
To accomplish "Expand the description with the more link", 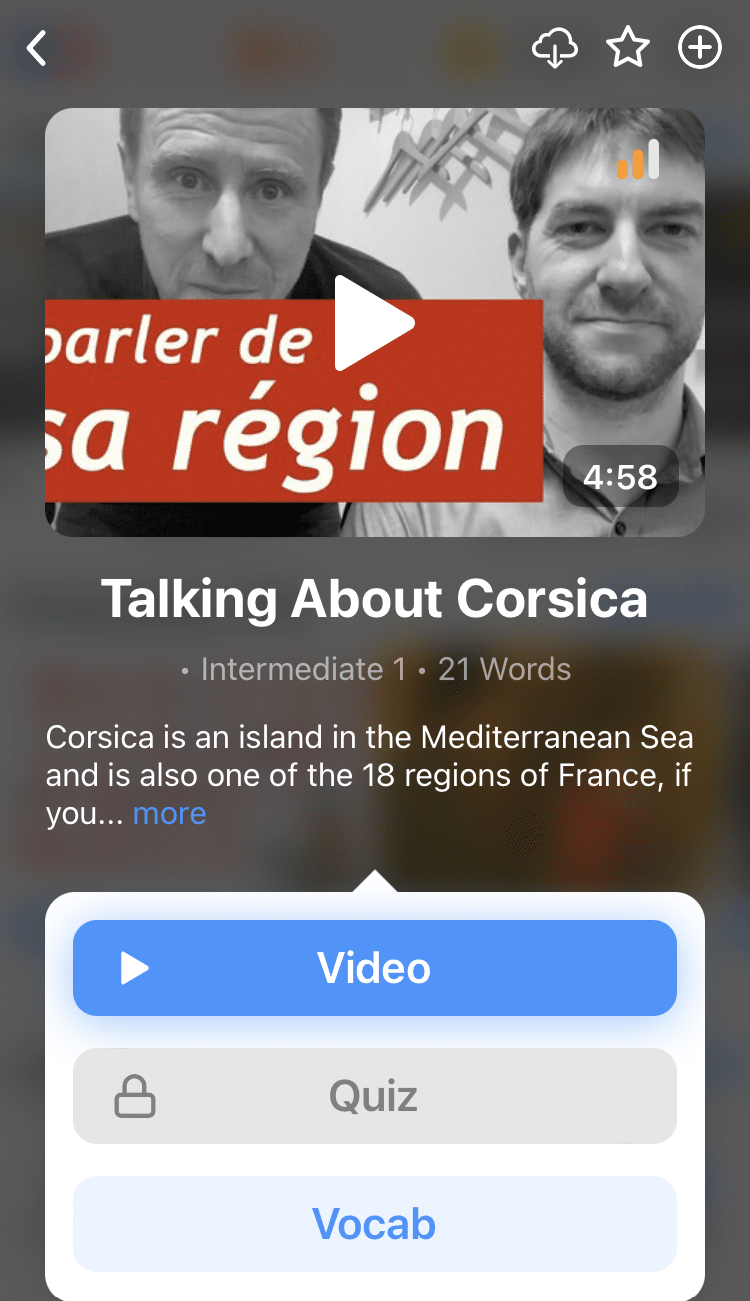I will [x=169, y=814].
